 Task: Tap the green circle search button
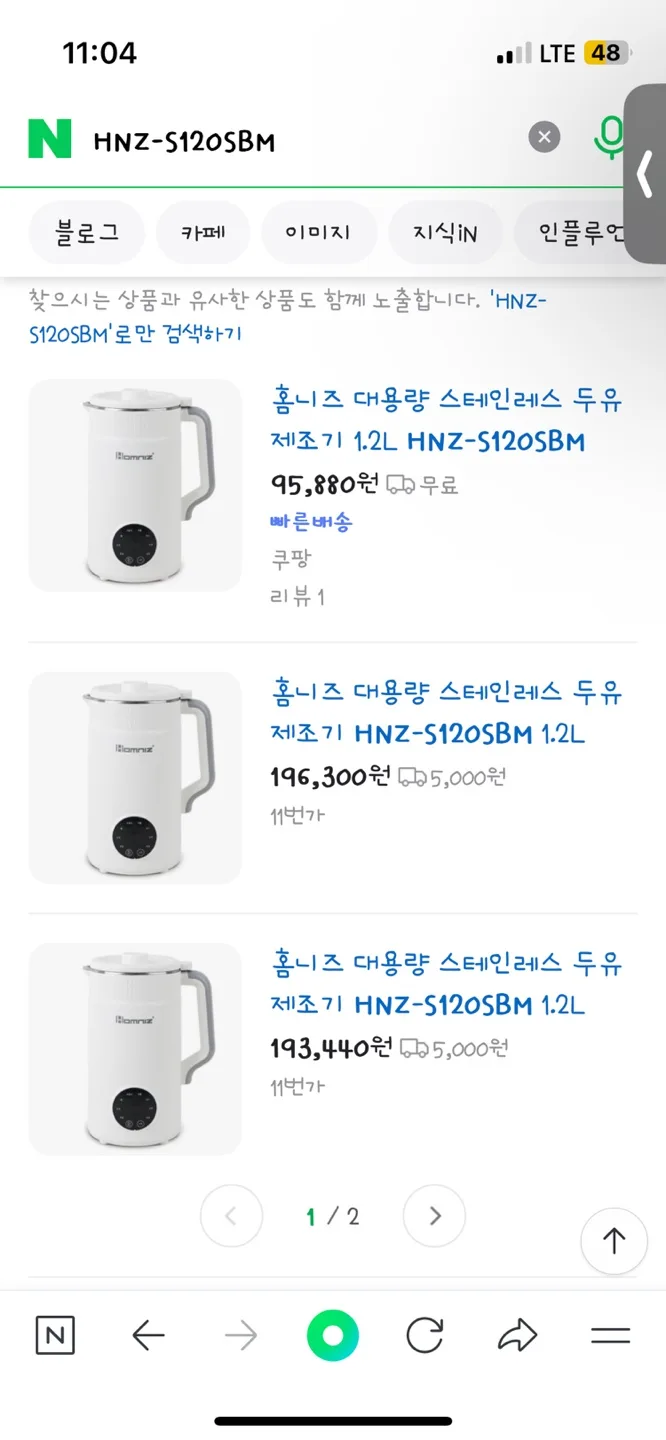coord(333,1335)
